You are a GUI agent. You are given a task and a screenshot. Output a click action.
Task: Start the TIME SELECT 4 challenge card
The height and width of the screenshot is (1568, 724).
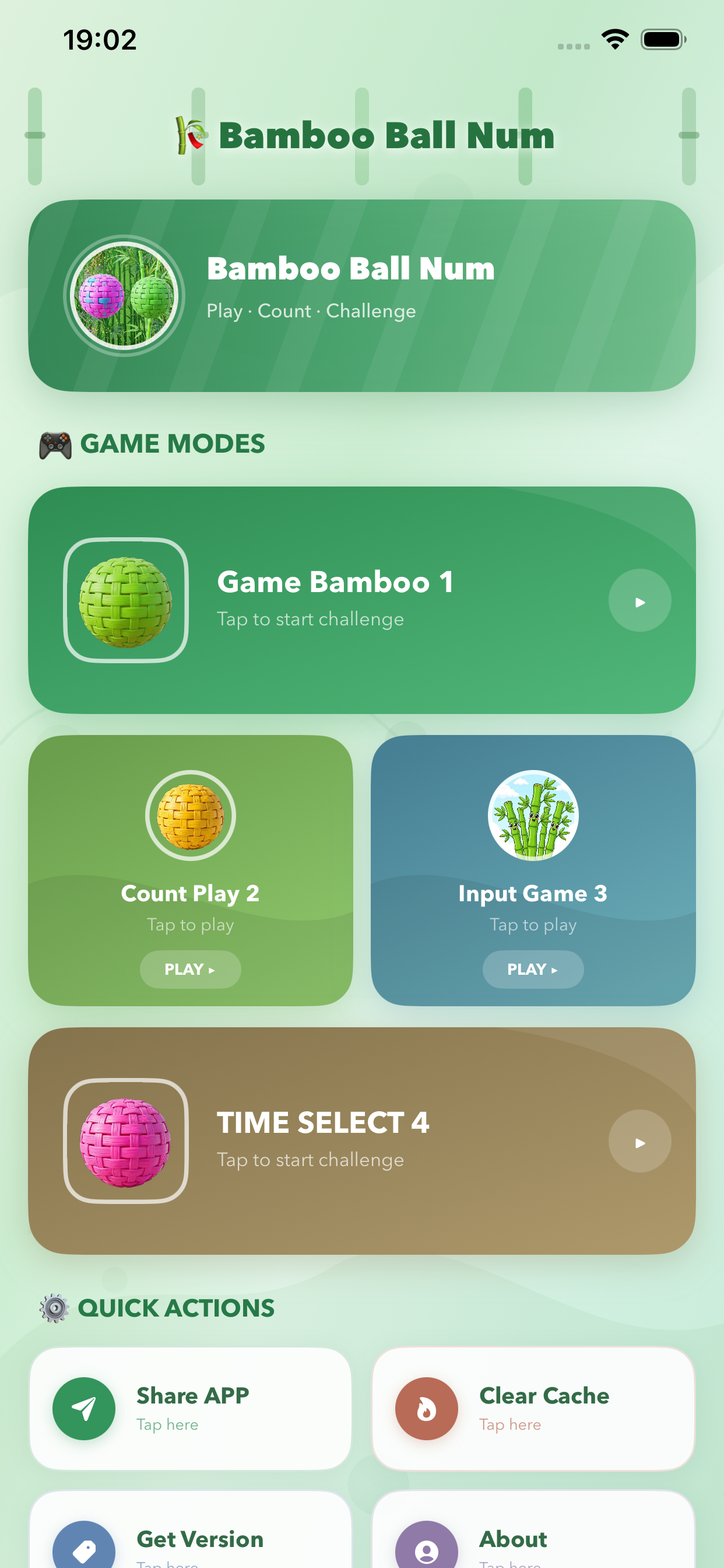(361, 1140)
